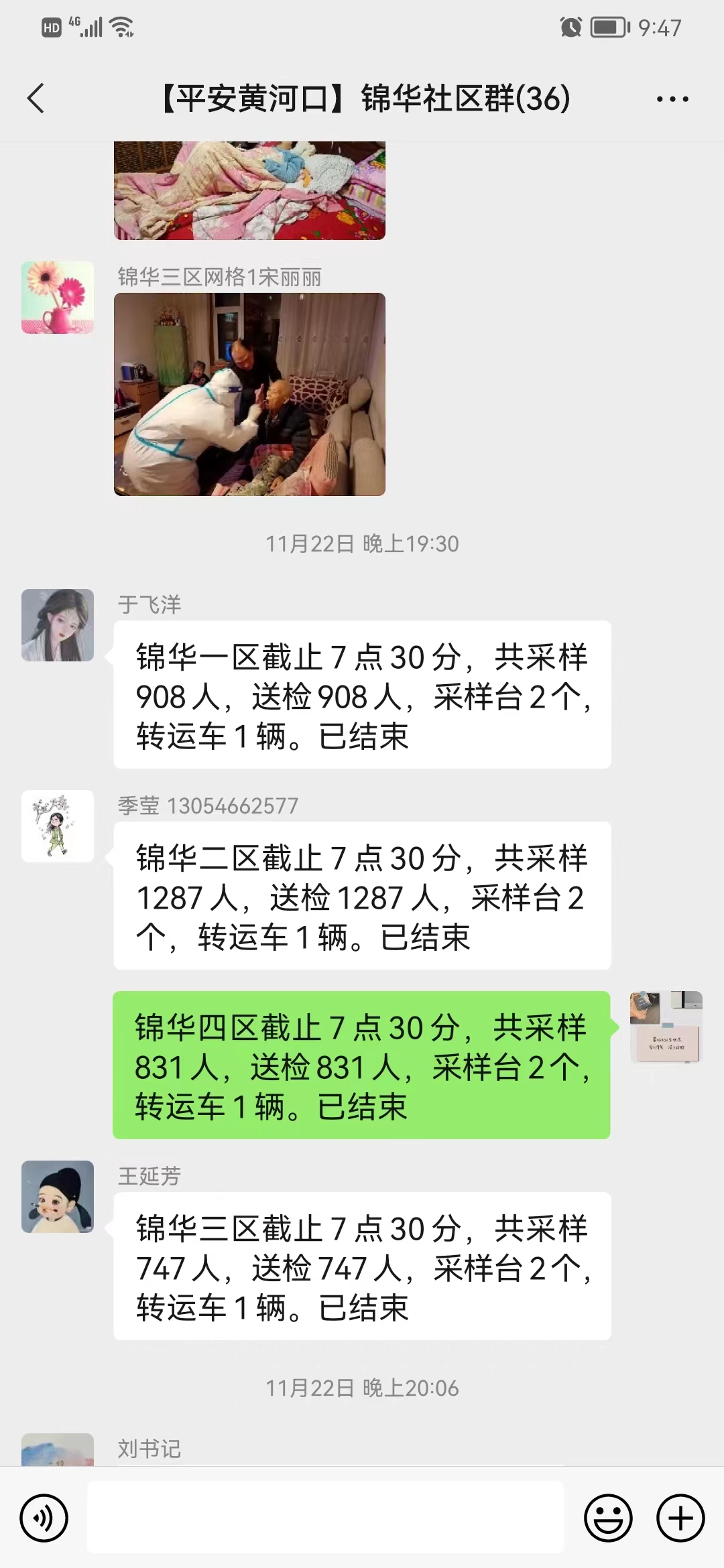Open the emoji picker
The image size is (724, 1568).
(608, 1518)
